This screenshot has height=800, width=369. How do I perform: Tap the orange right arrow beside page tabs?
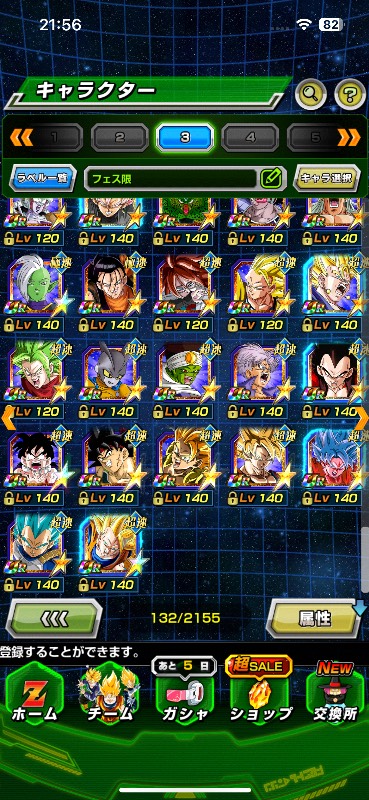pos(349,137)
